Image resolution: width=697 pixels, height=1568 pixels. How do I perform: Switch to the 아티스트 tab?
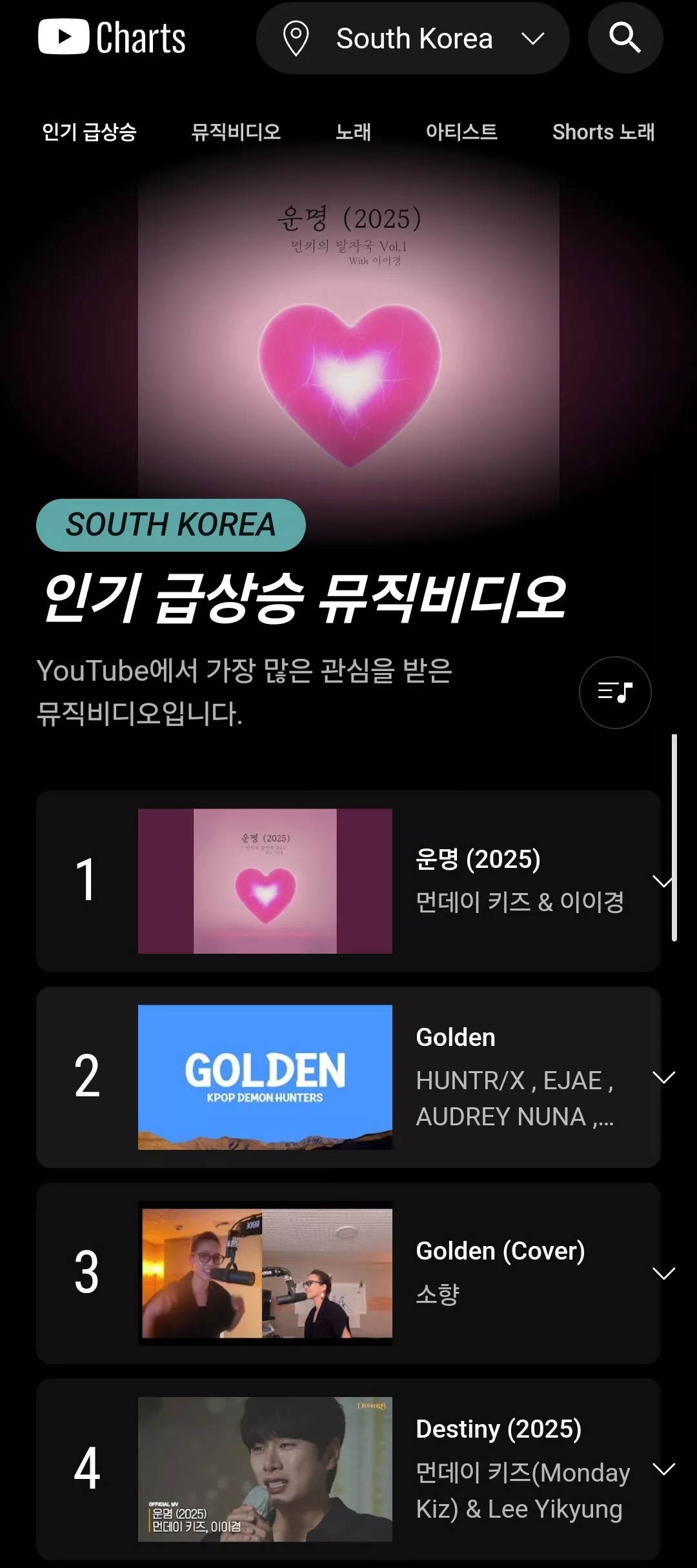click(461, 132)
